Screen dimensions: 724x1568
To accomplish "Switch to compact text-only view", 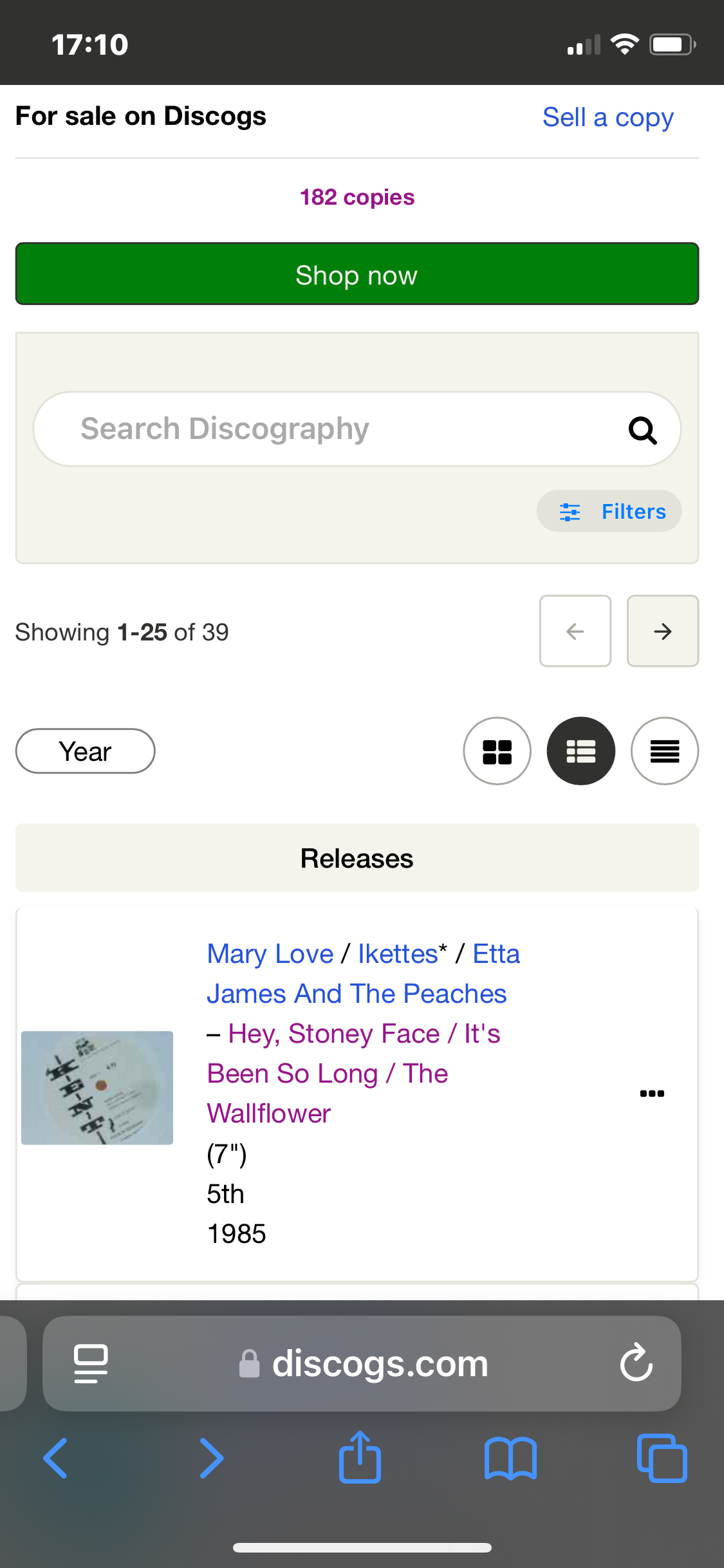I will (665, 751).
